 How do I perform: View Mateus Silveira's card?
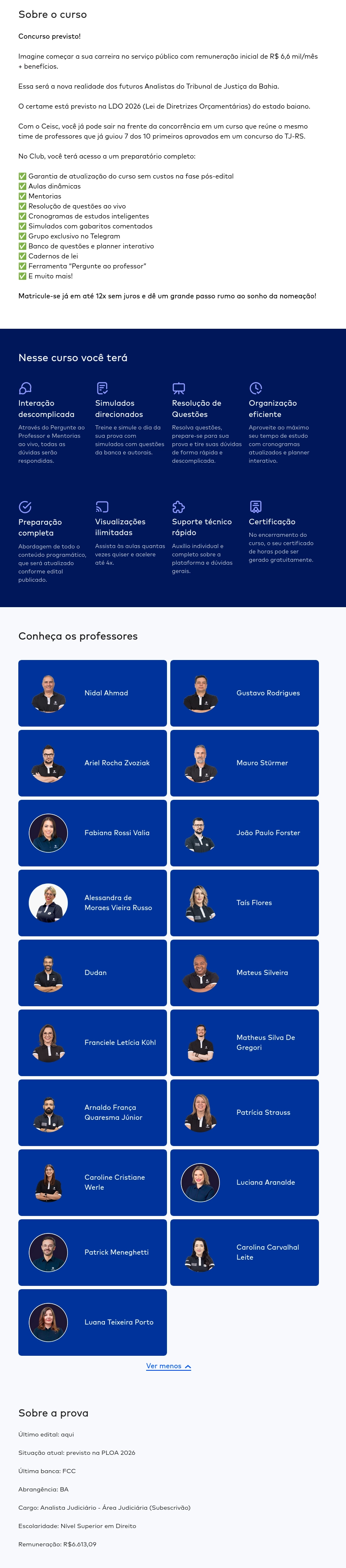tap(244, 973)
